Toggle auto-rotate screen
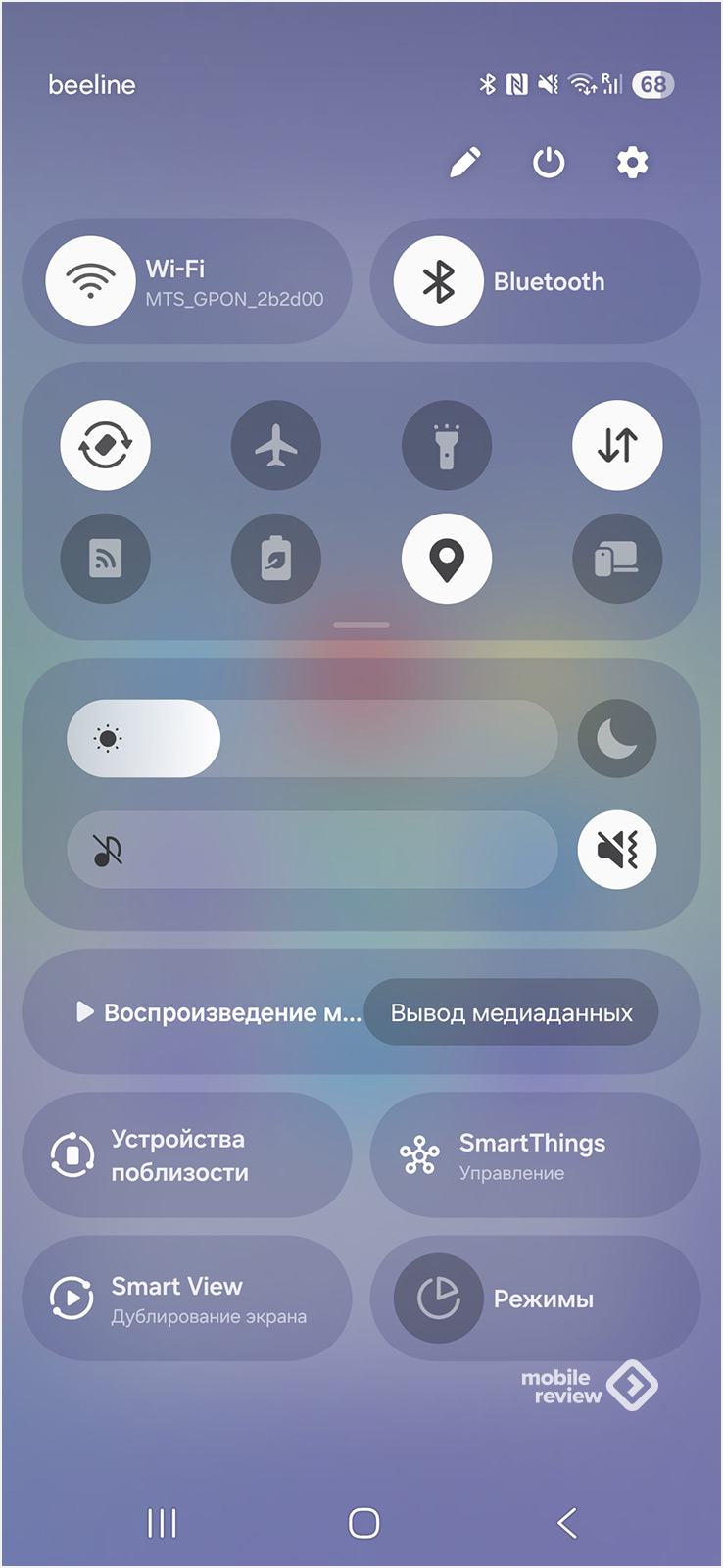This screenshot has width=723, height=1568. click(105, 445)
